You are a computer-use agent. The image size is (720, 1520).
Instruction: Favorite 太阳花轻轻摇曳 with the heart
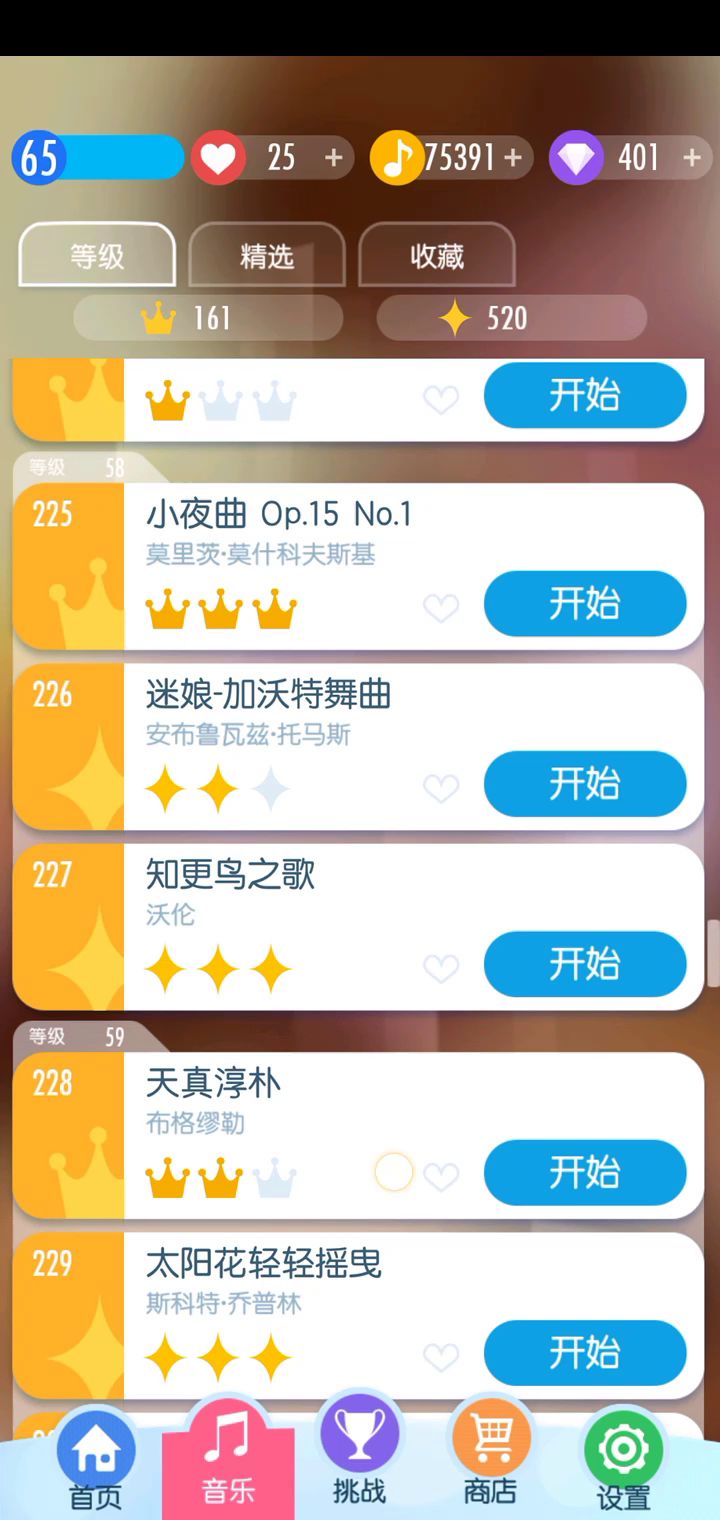coord(441,1357)
